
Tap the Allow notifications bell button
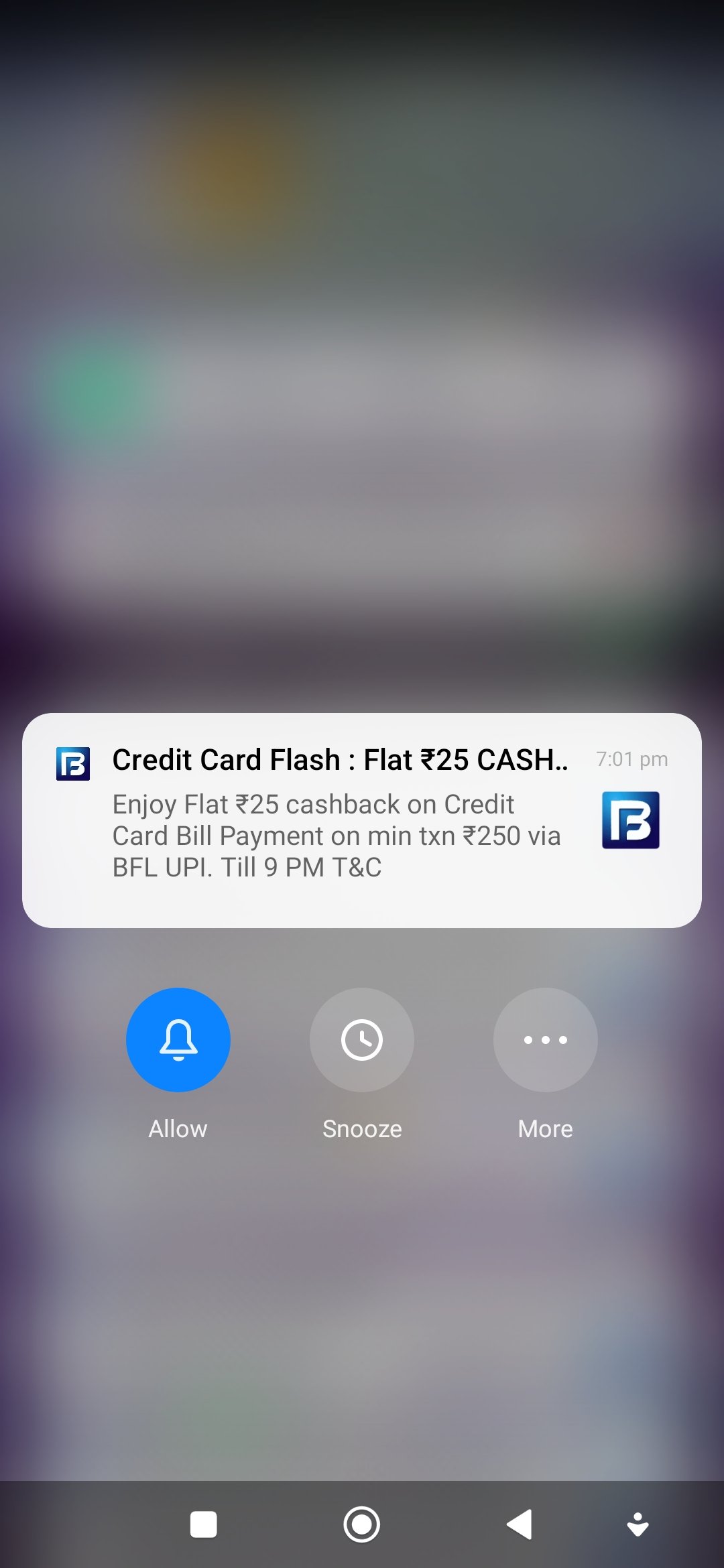point(178,1039)
